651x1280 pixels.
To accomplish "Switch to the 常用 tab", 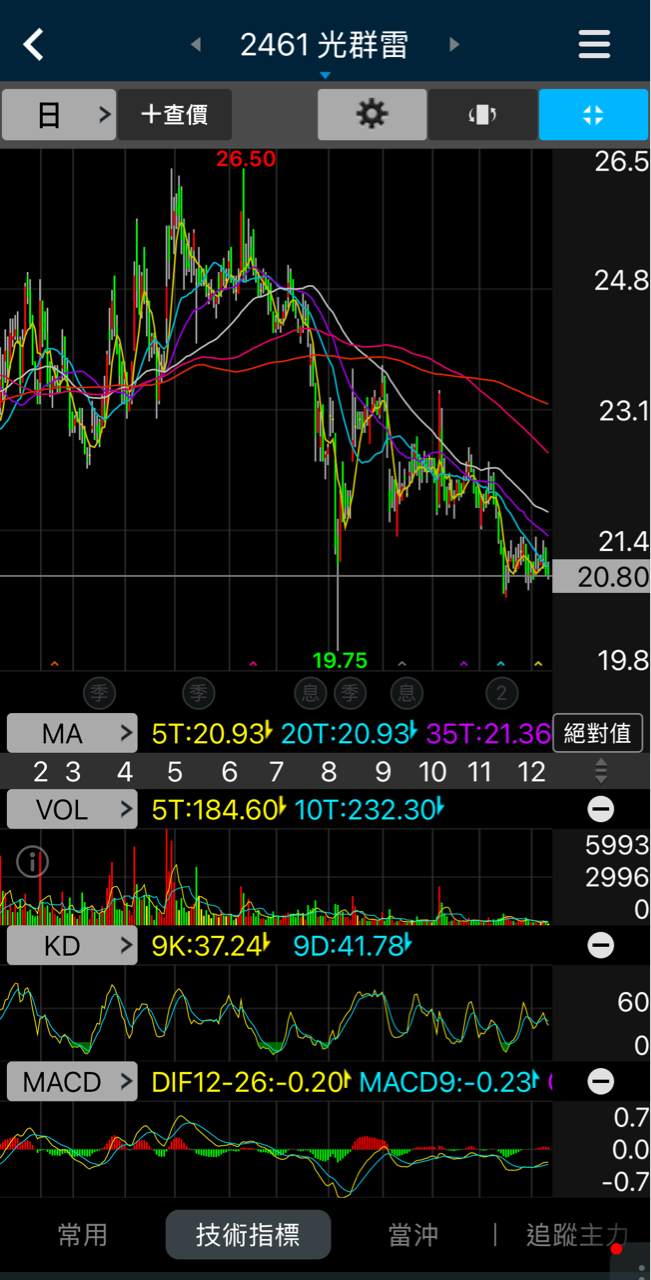I will (82, 1235).
